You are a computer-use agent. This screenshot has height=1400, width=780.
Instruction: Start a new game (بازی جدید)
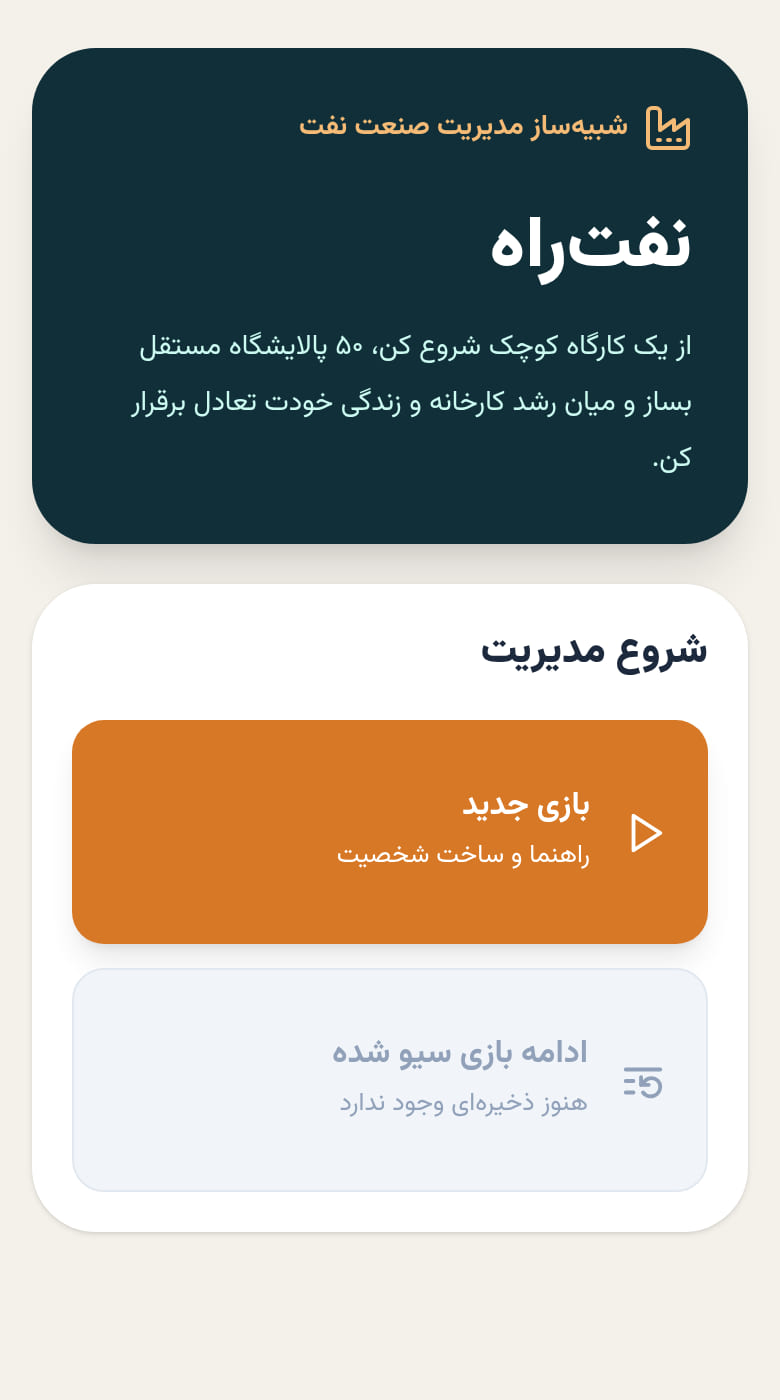coord(390,832)
